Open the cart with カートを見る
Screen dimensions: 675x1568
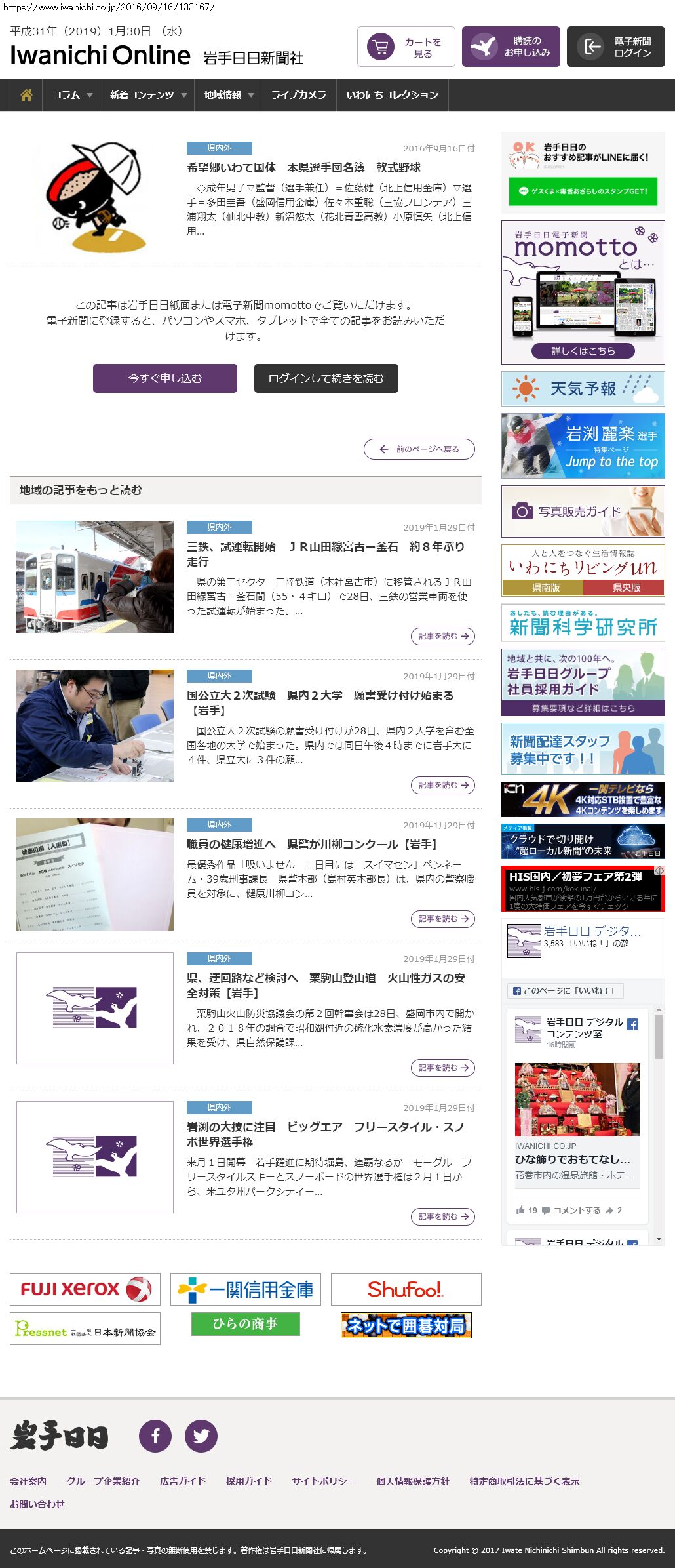406,47
